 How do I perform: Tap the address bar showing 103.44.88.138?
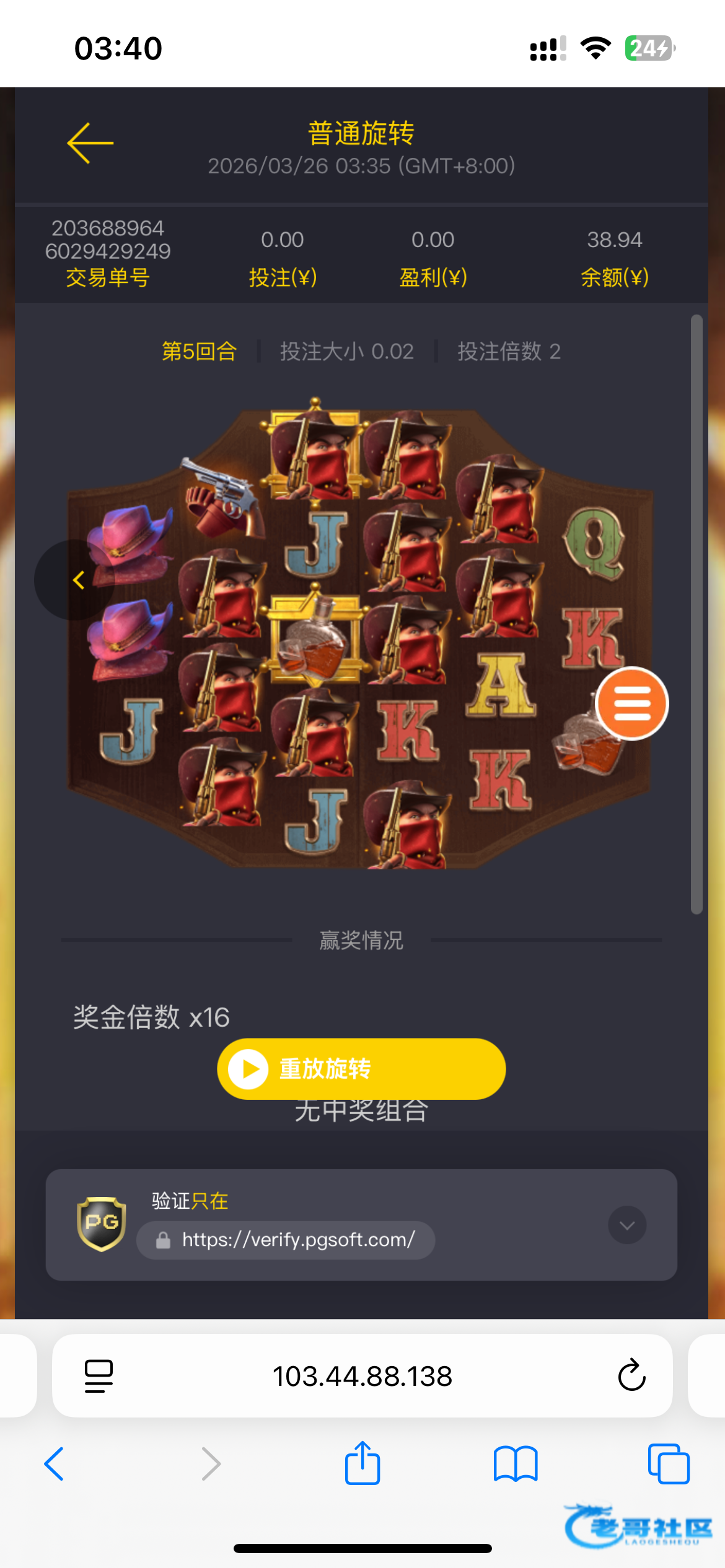(362, 1376)
